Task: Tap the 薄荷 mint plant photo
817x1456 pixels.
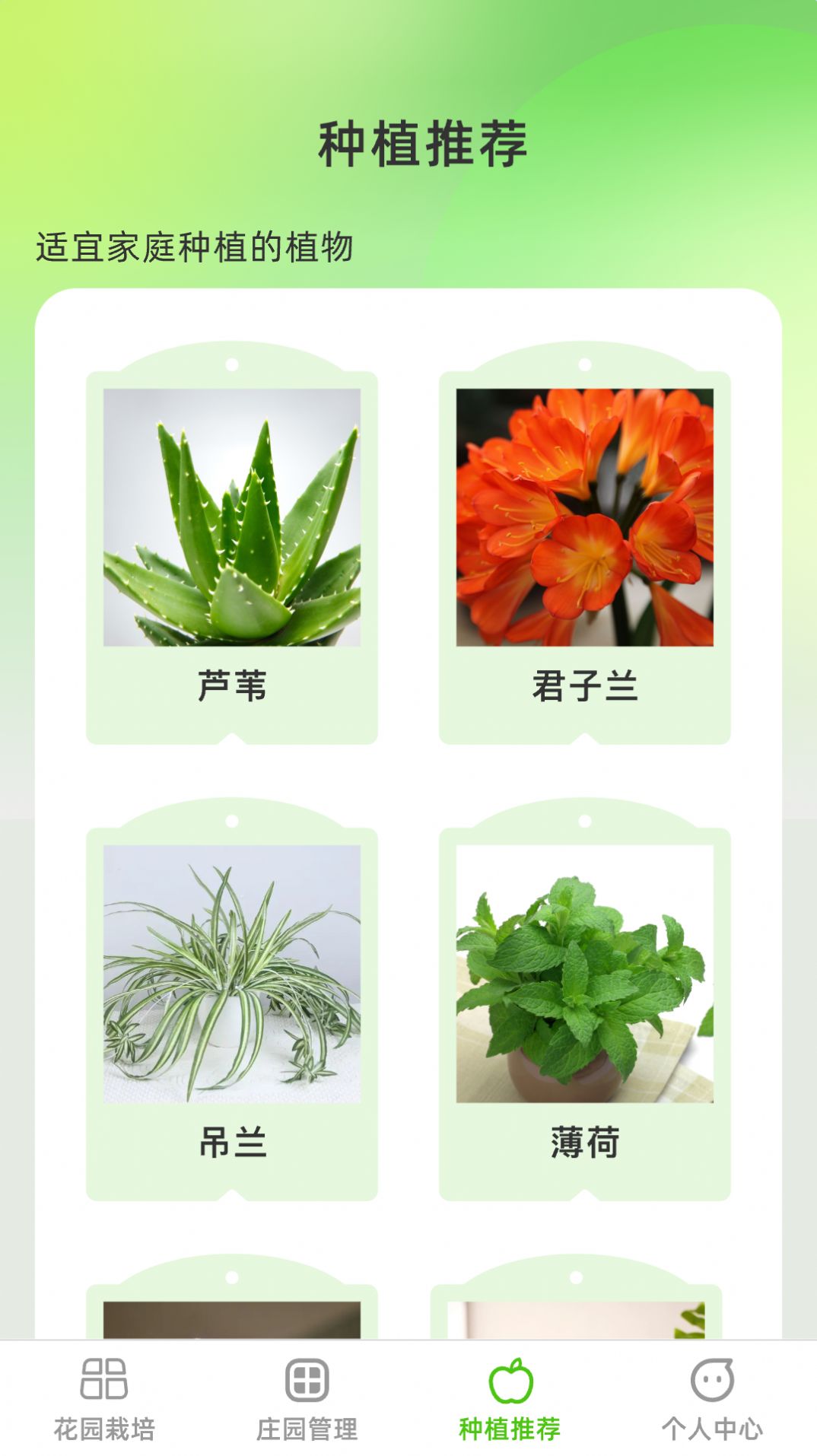Action: click(x=586, y=974)
